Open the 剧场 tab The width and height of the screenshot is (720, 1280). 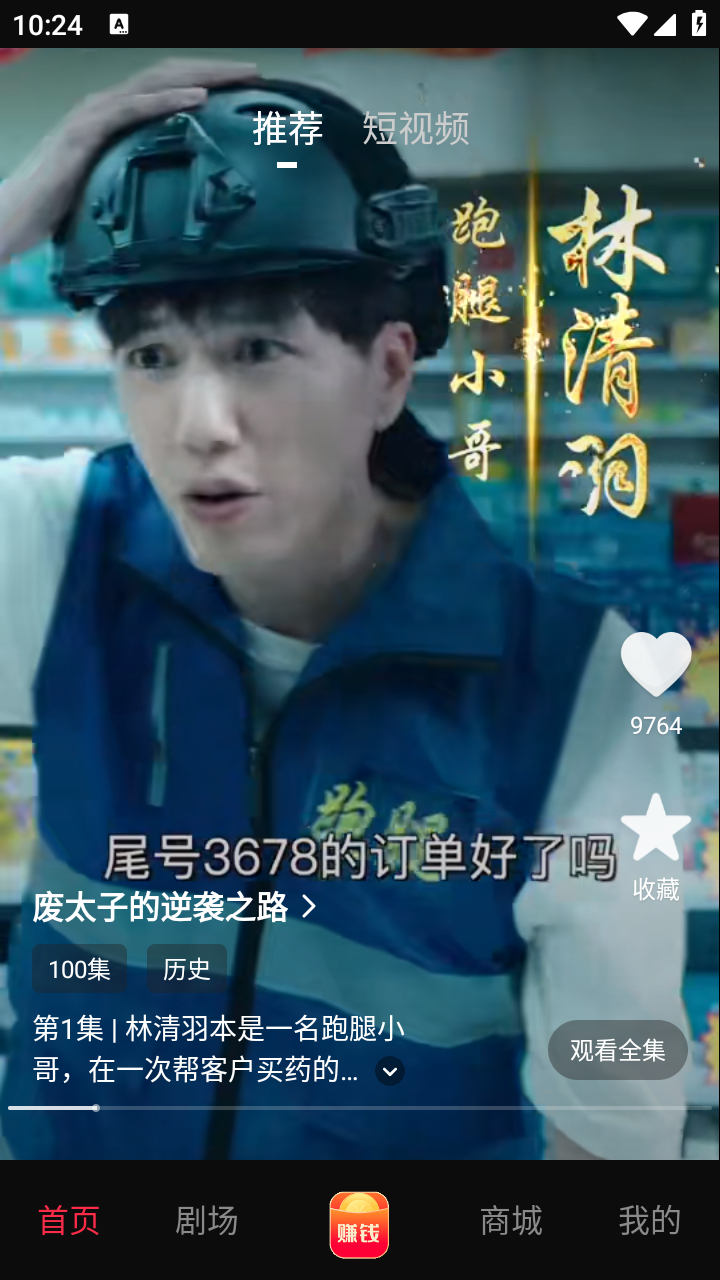(206, 1220)
